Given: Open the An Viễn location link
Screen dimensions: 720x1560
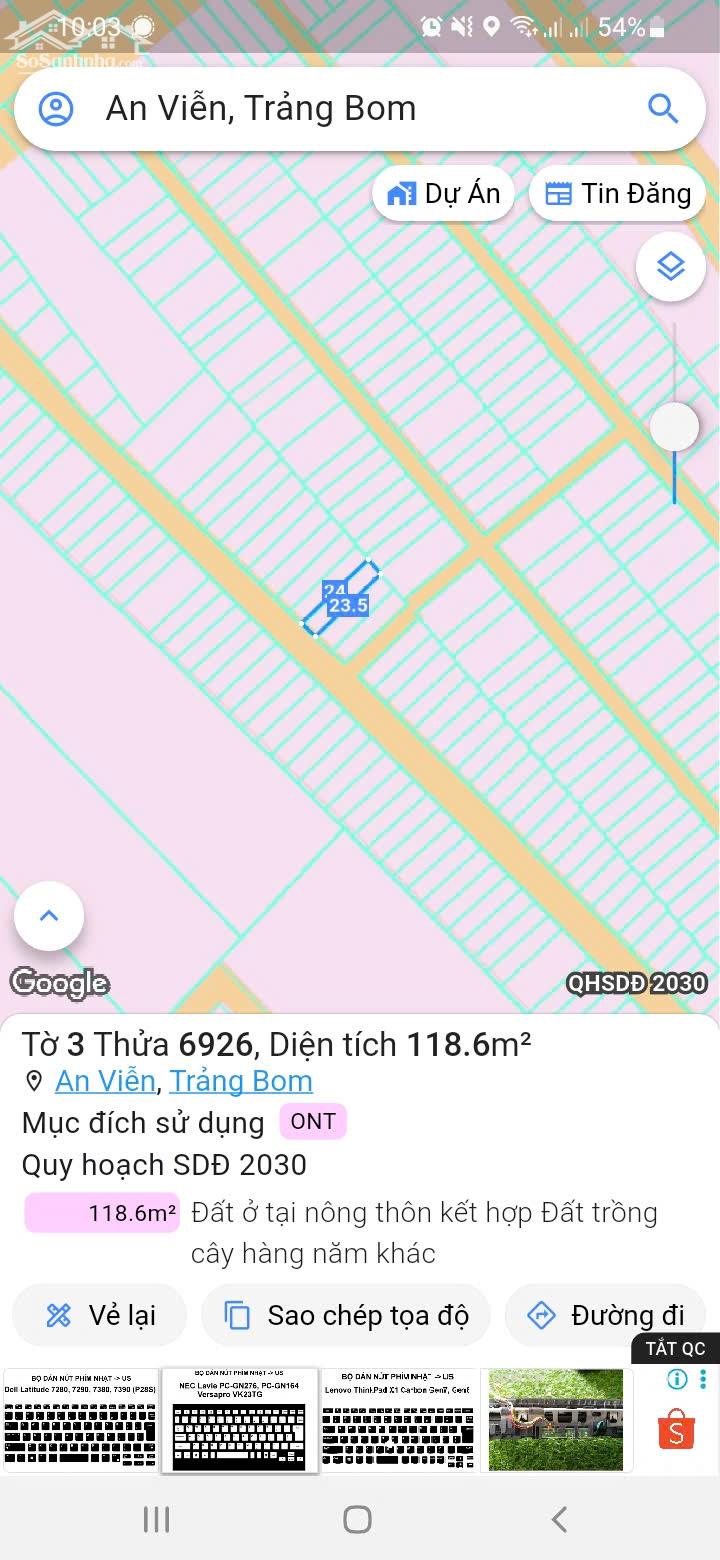Looking at the screenshot, I should (x=104, y=1081).
